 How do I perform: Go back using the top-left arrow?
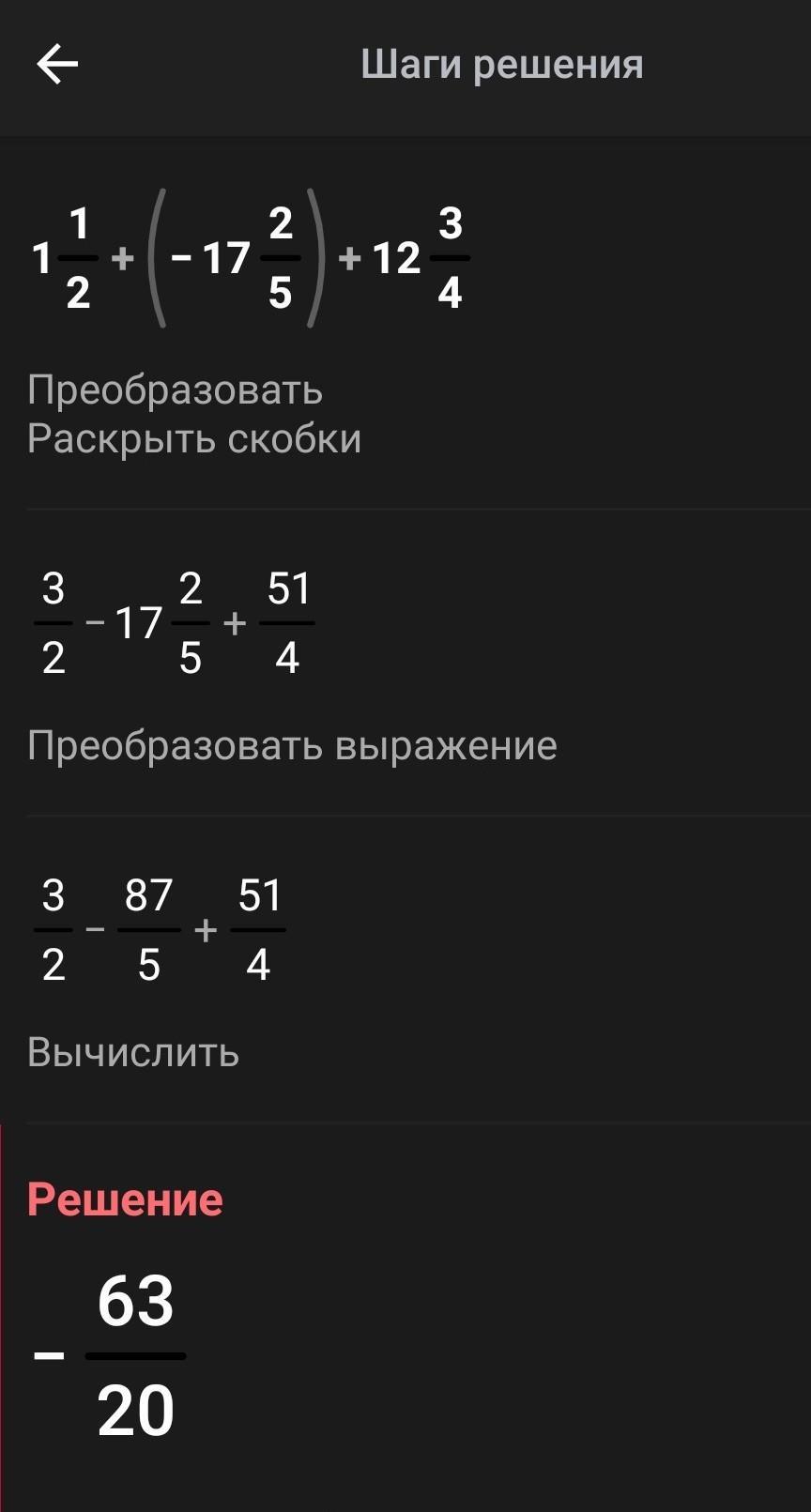coord(57,64)
